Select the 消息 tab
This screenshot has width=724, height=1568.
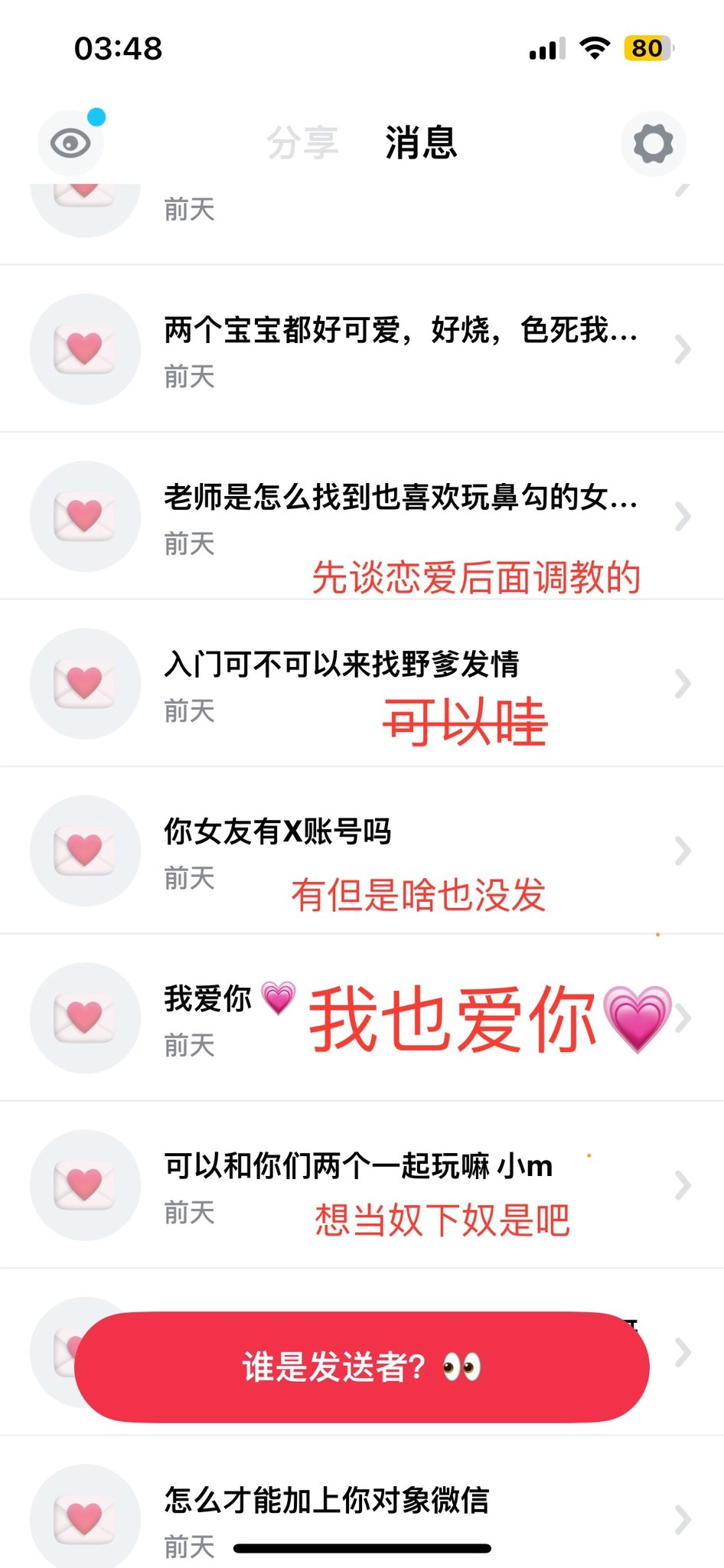pyautogui.click(x=421, y=143)
